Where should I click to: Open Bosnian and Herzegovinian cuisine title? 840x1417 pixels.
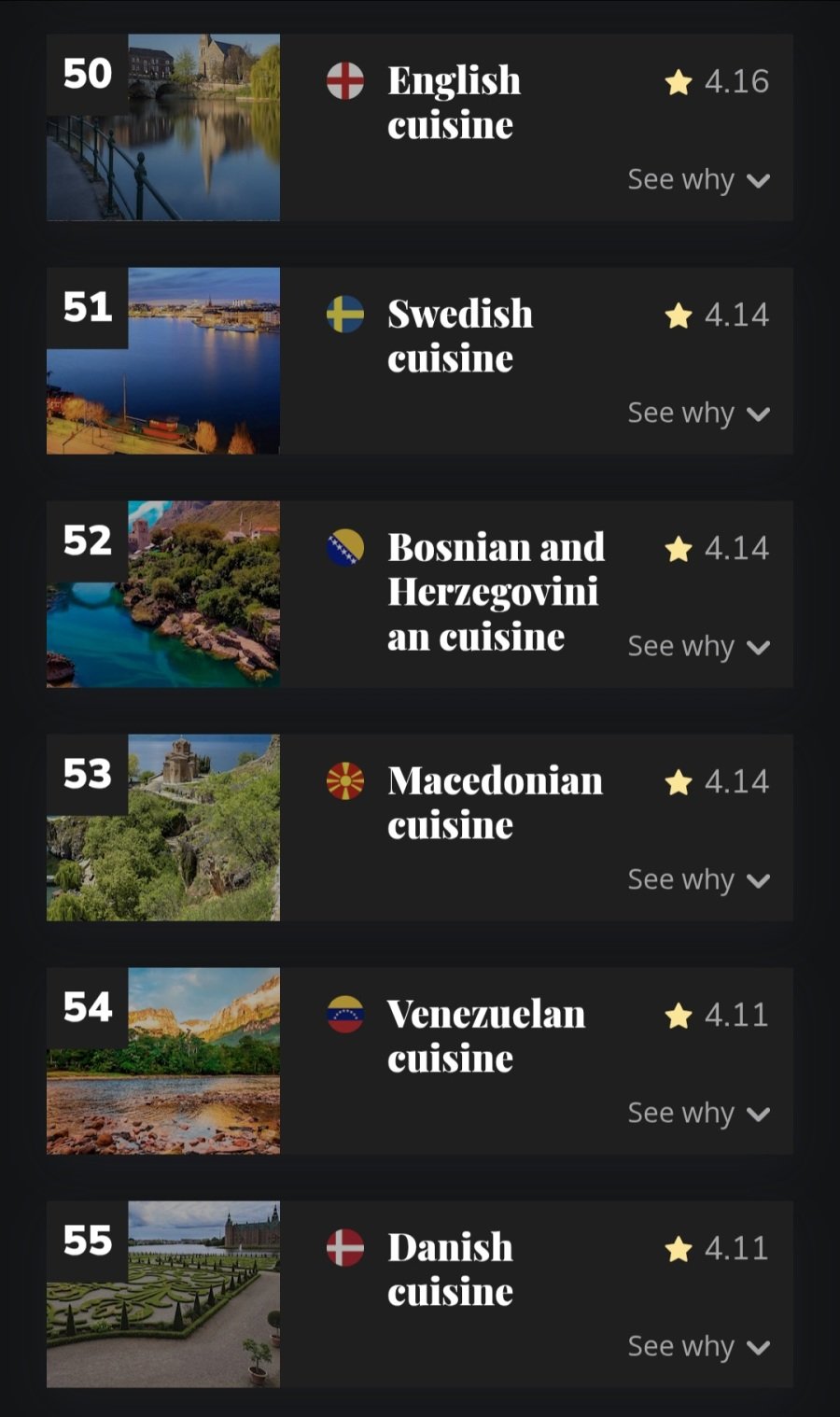pyautogui.click(x=495, y=592)
